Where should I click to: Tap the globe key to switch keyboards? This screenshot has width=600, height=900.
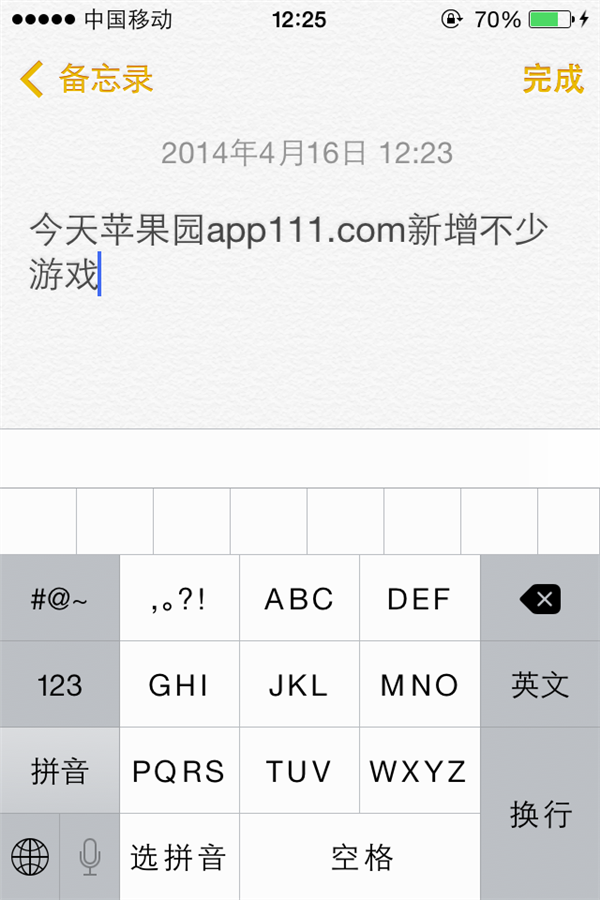pos(30,856)
